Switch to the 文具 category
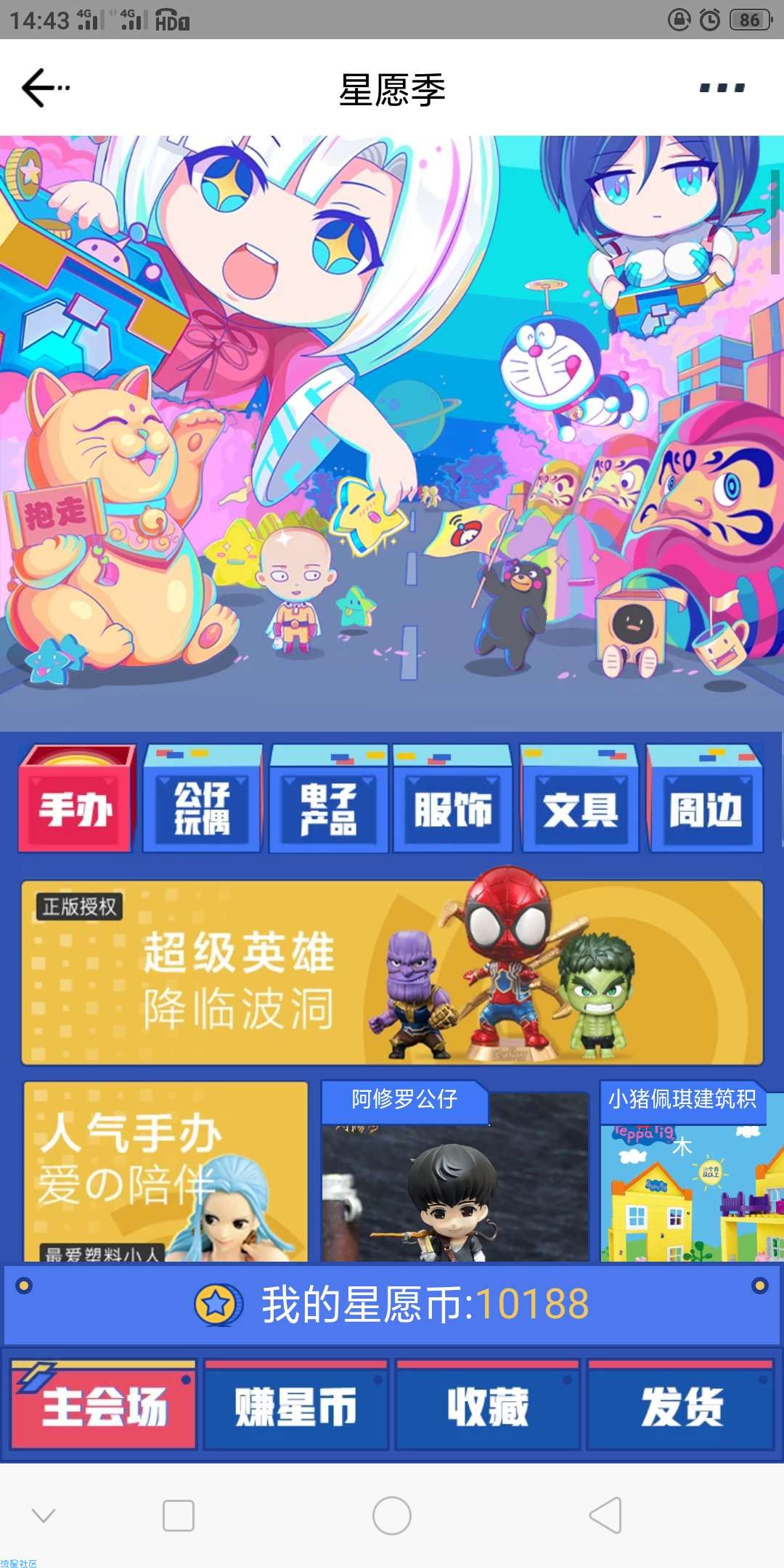 (579, 800)
